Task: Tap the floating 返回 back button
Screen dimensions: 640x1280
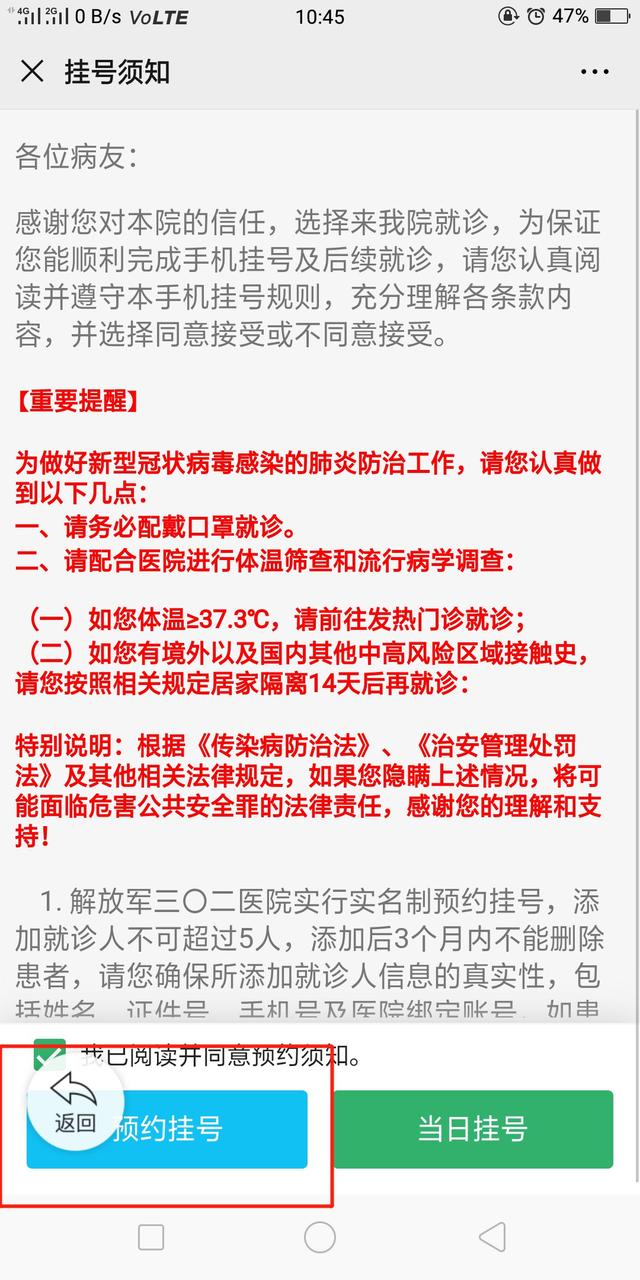Action: click(74, 1100)
